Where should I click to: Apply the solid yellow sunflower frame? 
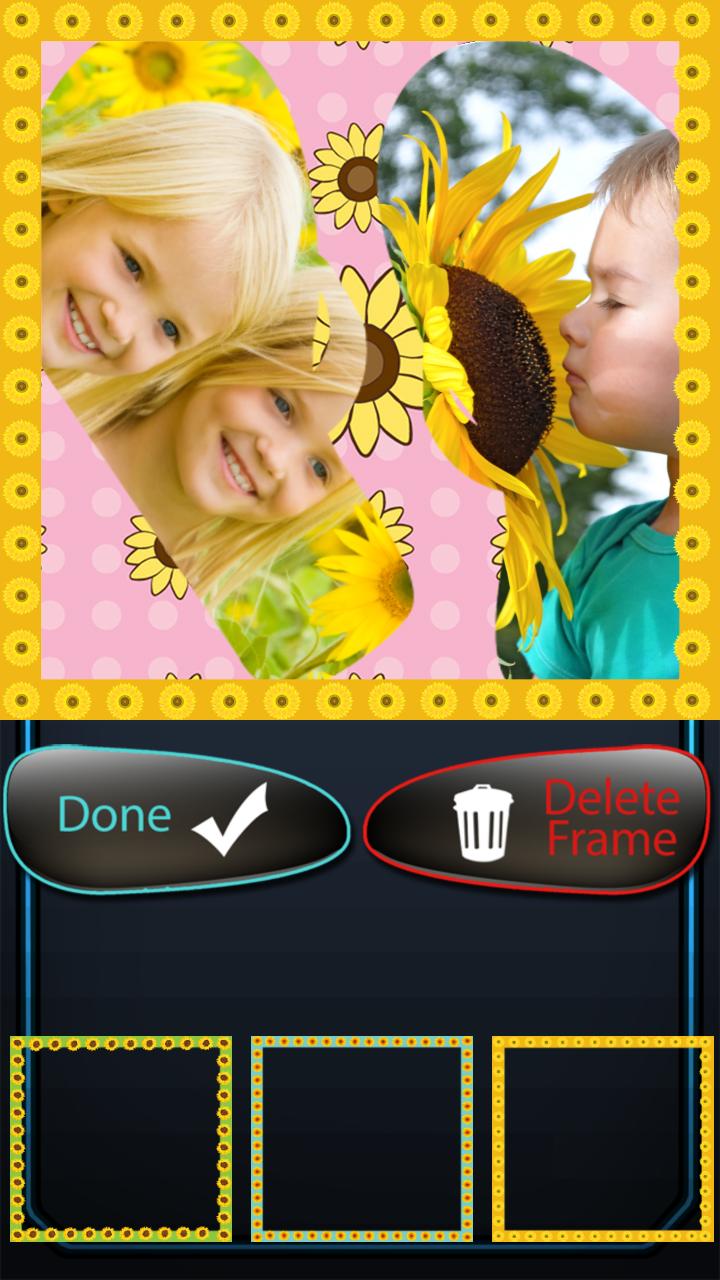602,1138
